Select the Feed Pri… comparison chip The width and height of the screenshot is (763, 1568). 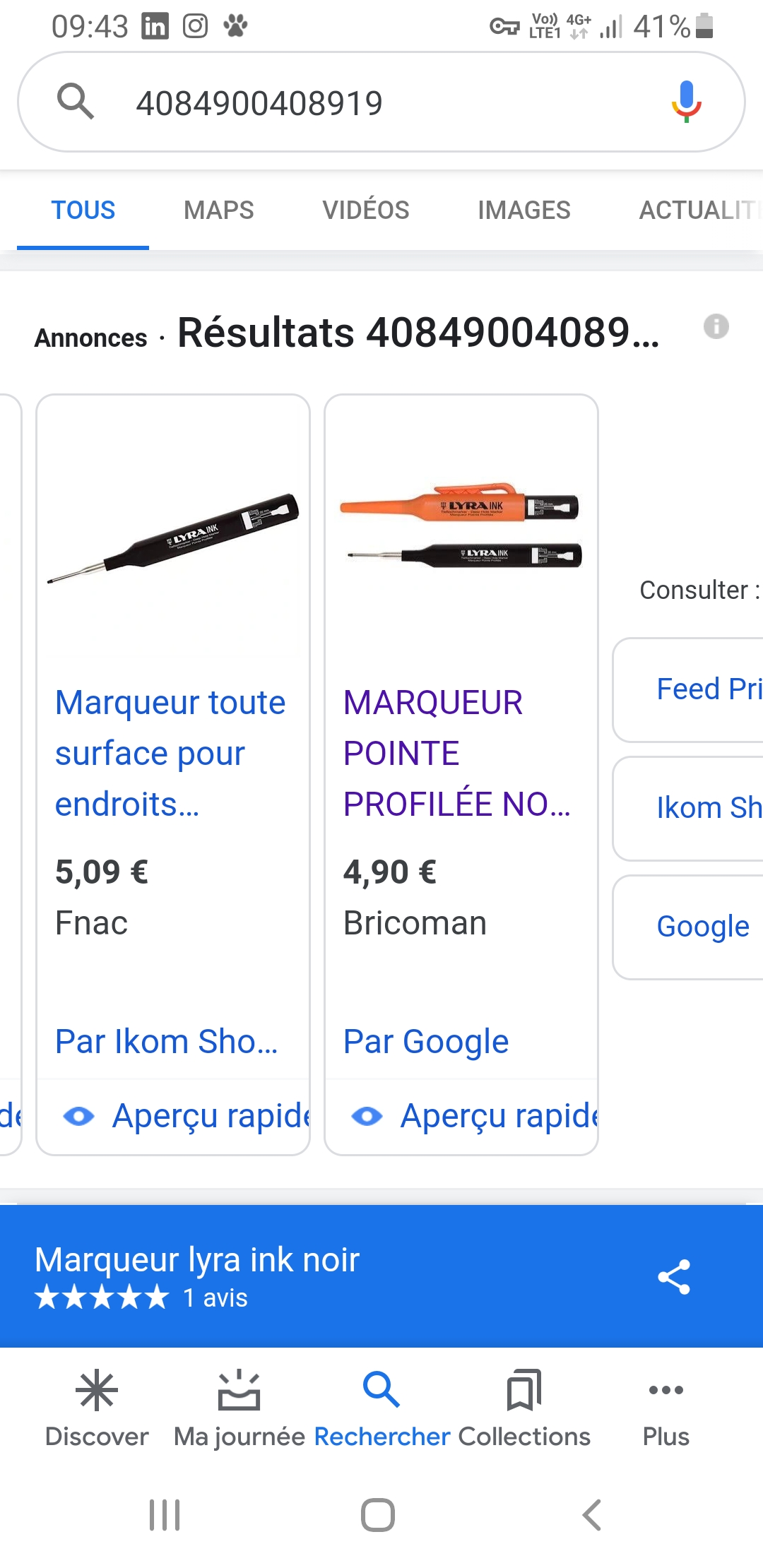click(x=699, y=689)
